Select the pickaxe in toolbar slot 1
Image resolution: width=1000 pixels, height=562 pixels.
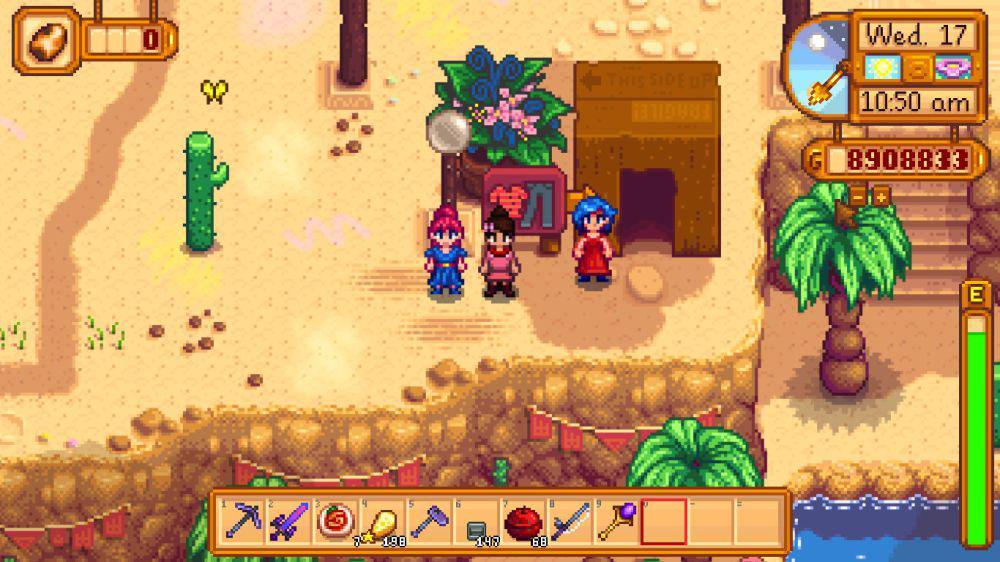tap(241, 521)
